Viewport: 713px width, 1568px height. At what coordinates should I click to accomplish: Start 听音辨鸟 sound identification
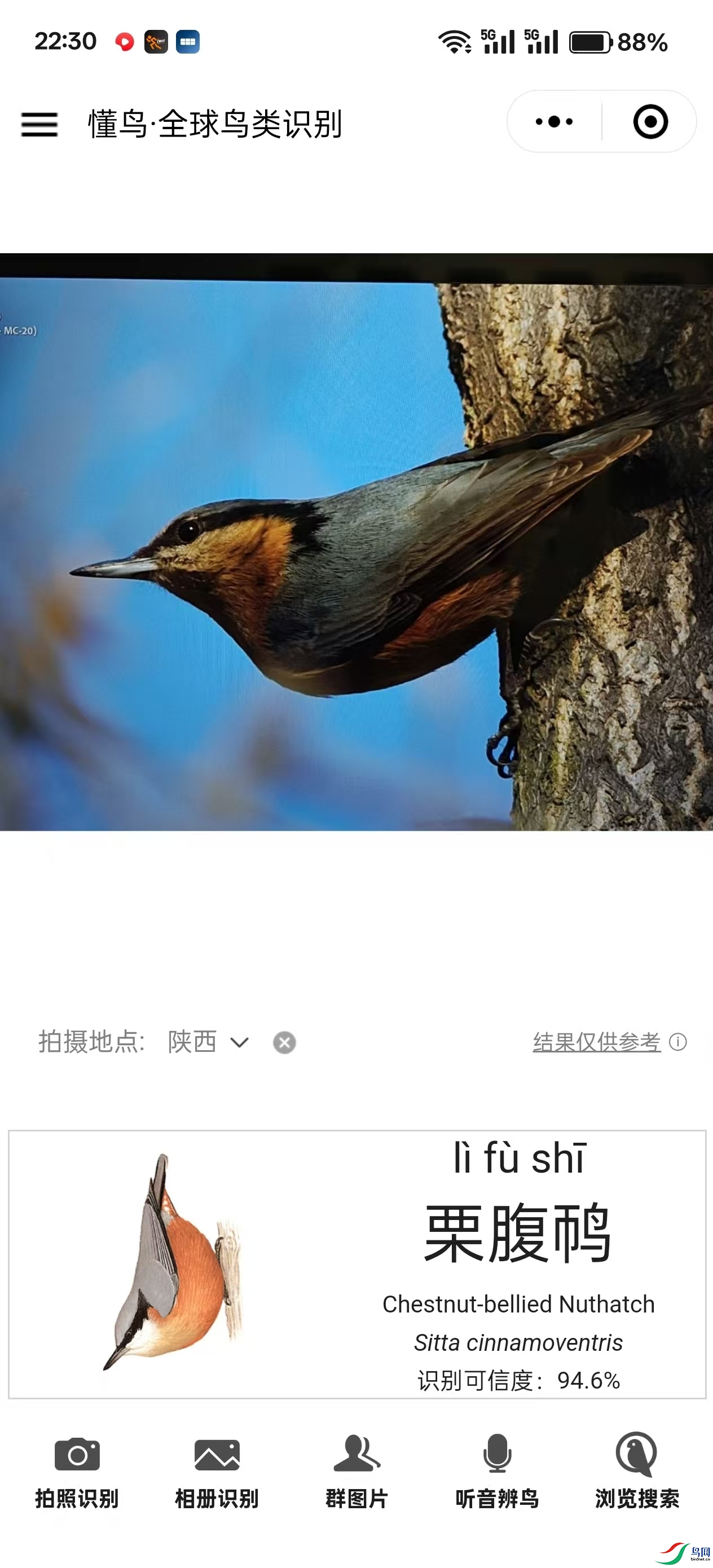(x=497, y=1472)
